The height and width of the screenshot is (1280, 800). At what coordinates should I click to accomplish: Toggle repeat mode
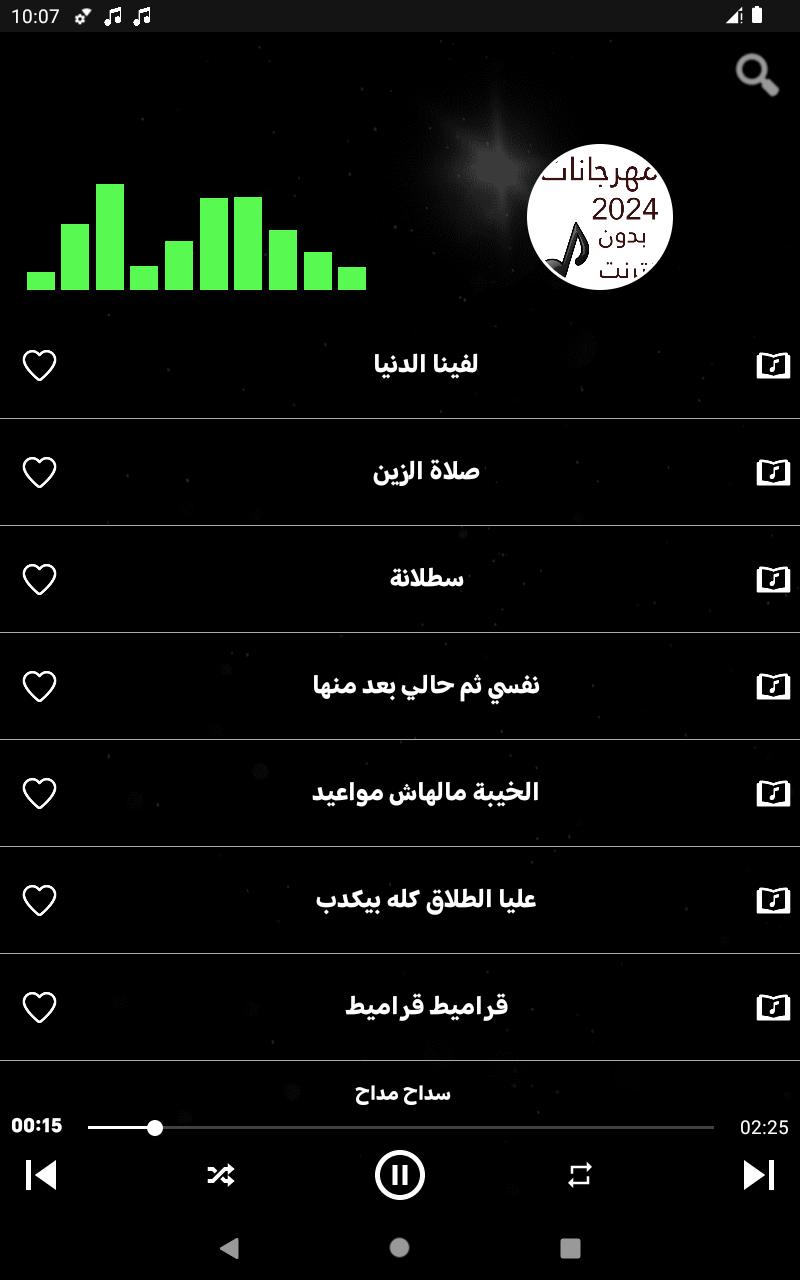pyautogui.click(x=580, y=1175)
